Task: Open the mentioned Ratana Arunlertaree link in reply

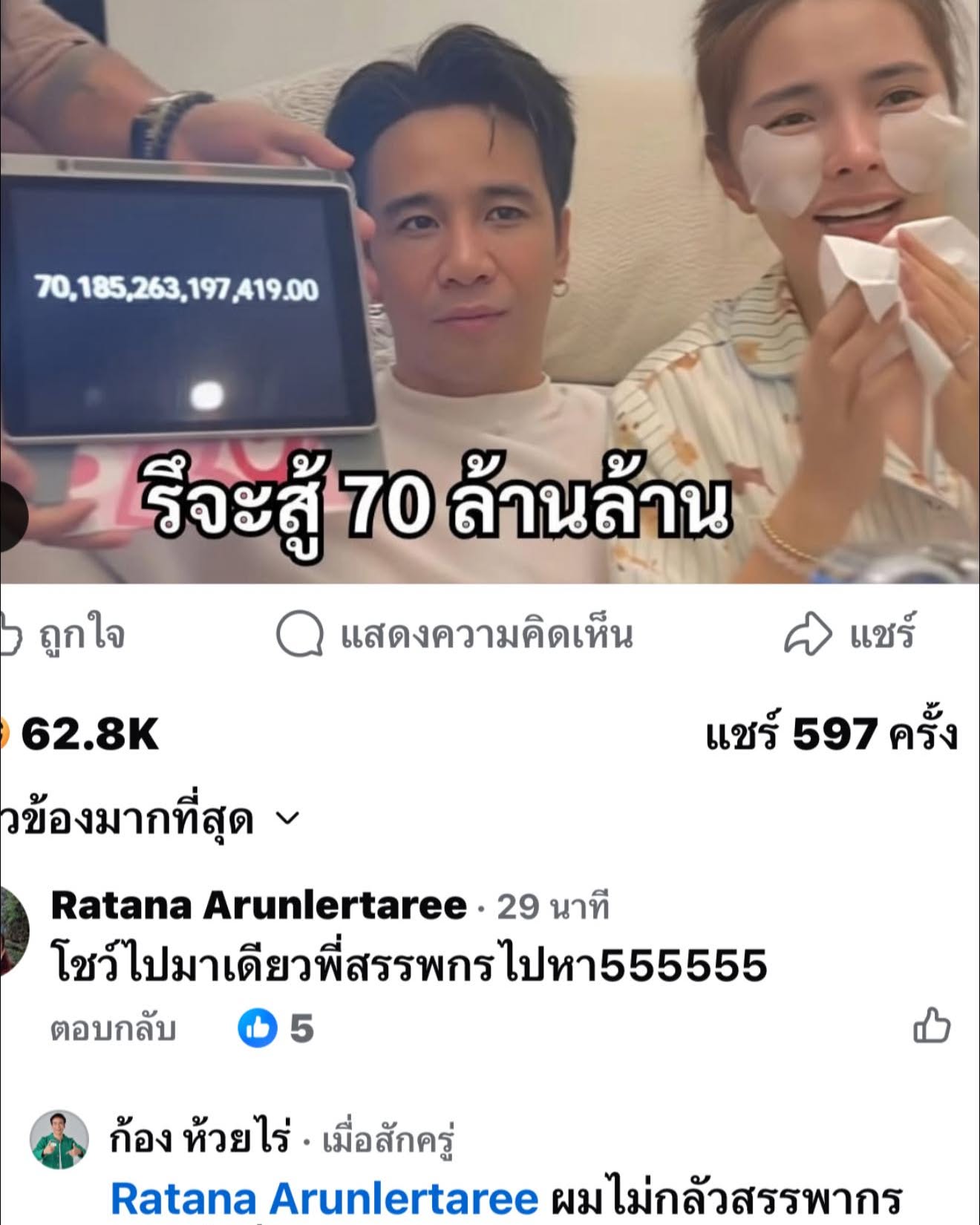Action: pos(324,1198)
